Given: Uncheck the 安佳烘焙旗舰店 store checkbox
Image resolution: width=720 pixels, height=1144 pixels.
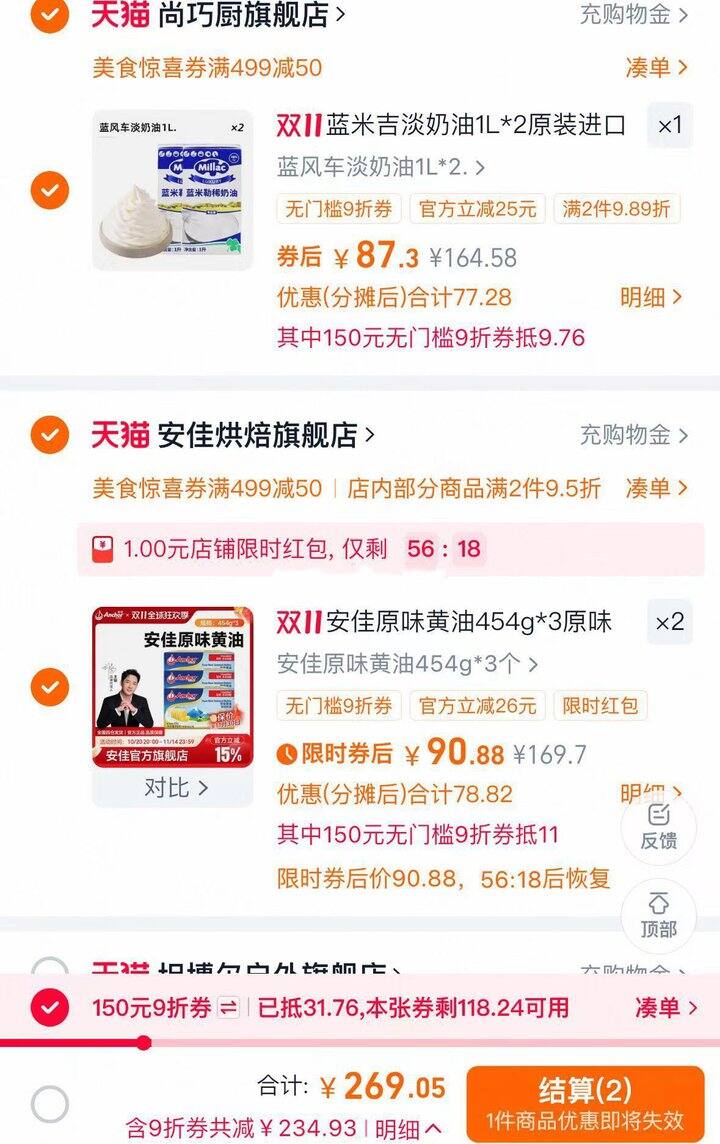Looking at the screenshot, I should point(49,435).
